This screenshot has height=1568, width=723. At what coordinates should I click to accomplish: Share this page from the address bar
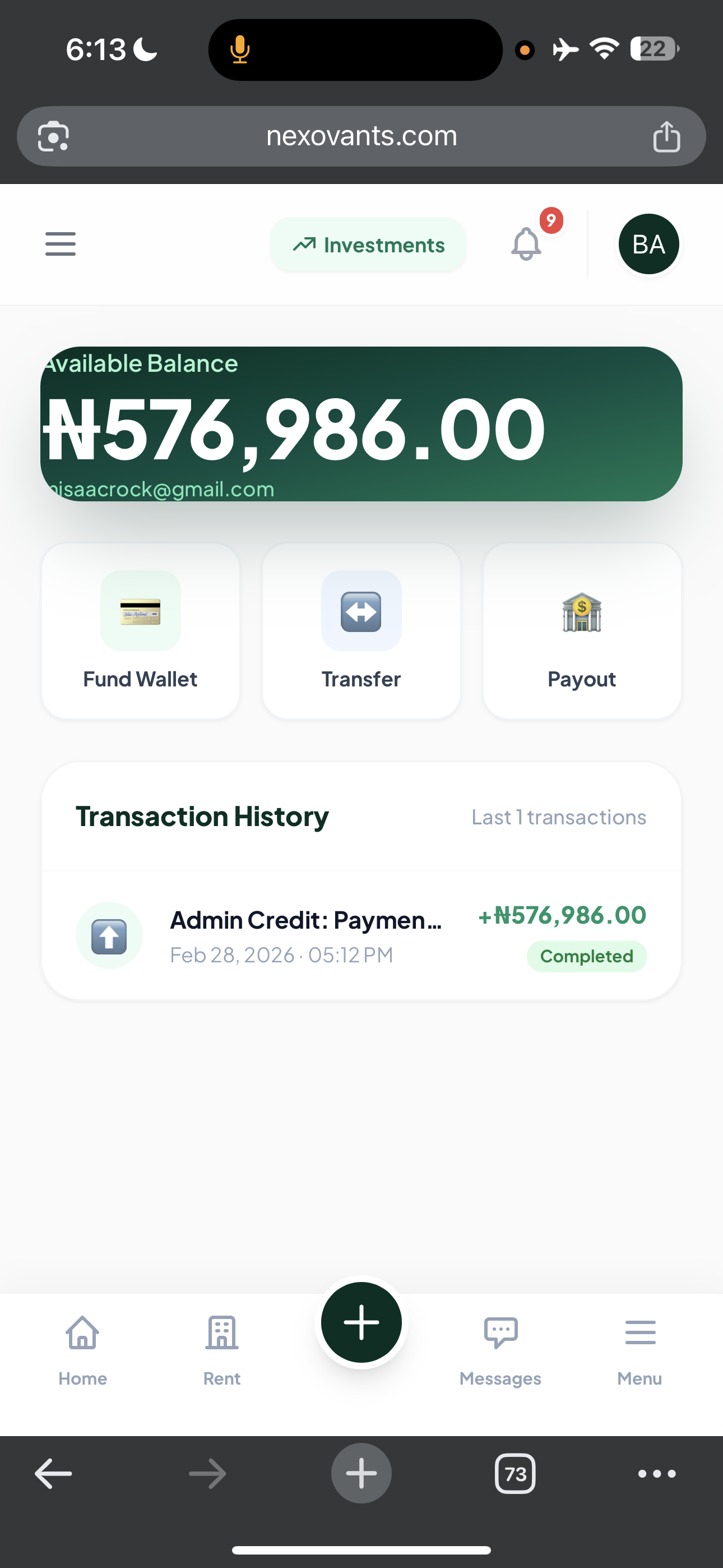666,136
